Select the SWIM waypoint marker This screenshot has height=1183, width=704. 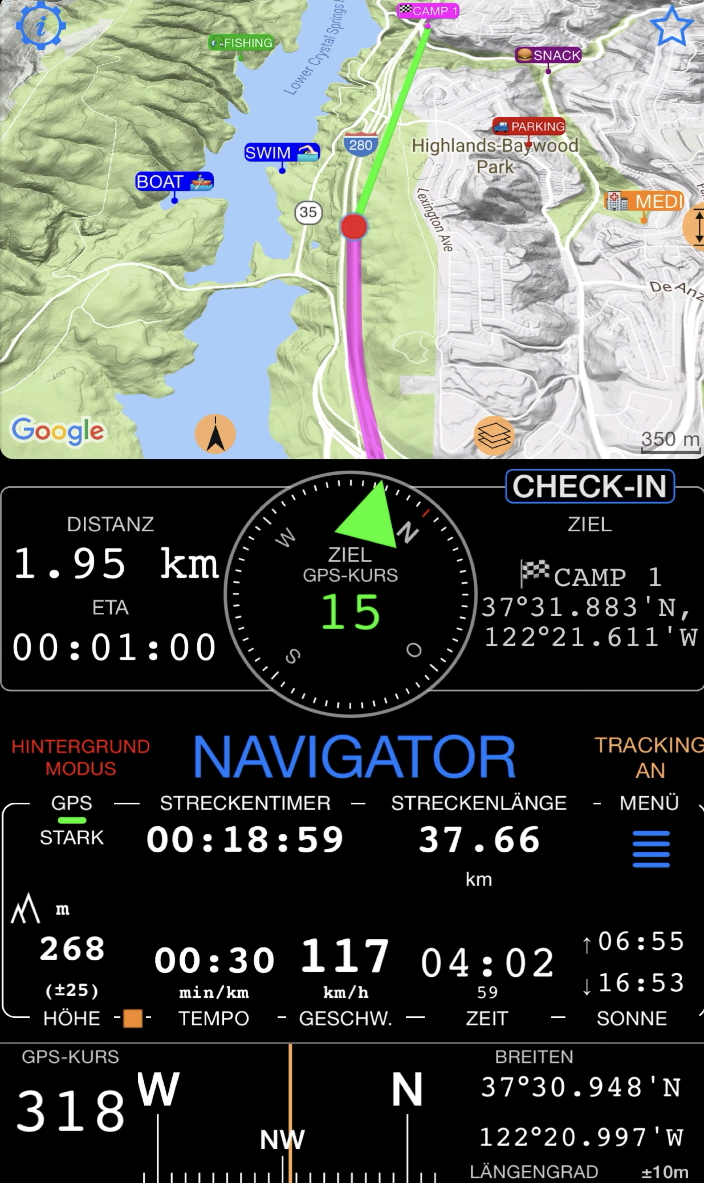[x=282, y=153]
